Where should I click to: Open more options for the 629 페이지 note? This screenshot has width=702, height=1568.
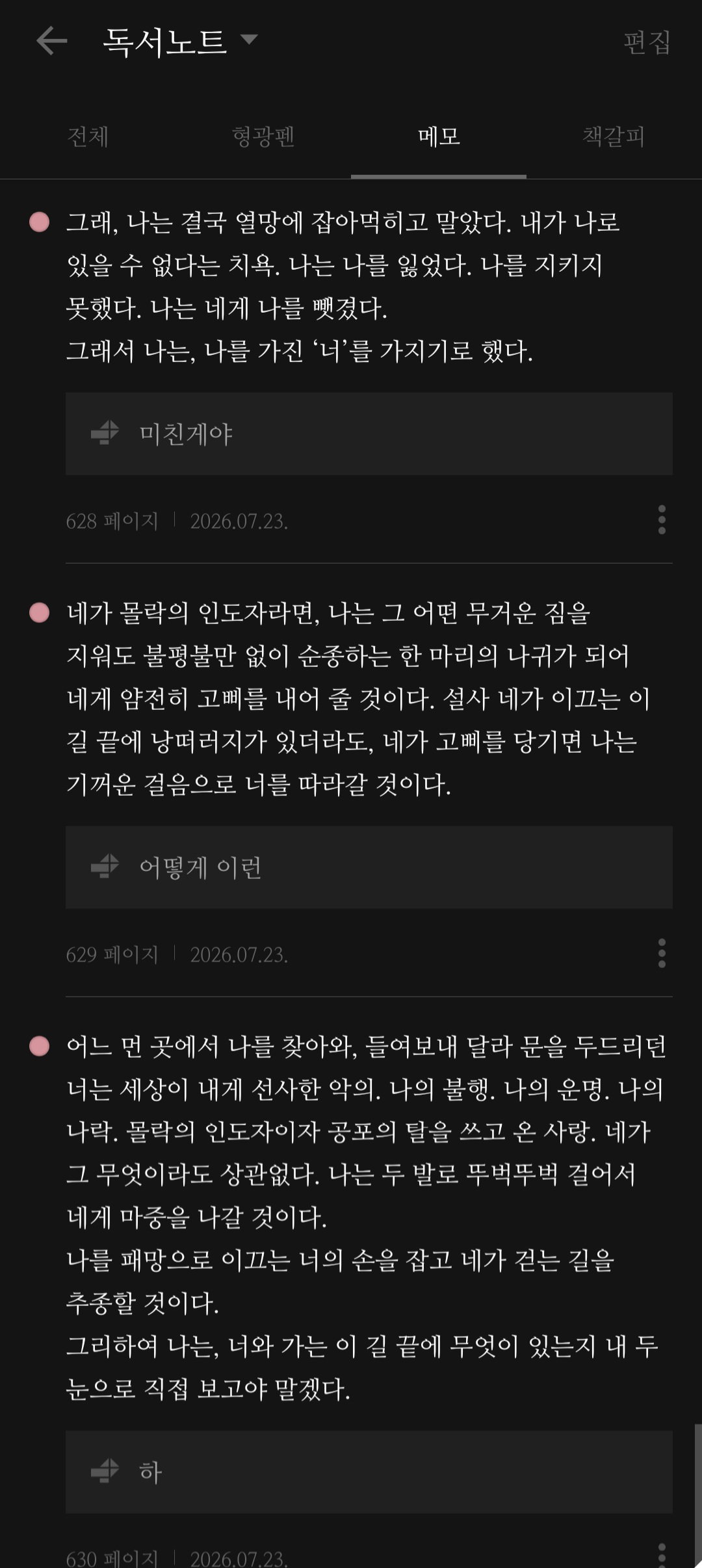coord(662,954)
